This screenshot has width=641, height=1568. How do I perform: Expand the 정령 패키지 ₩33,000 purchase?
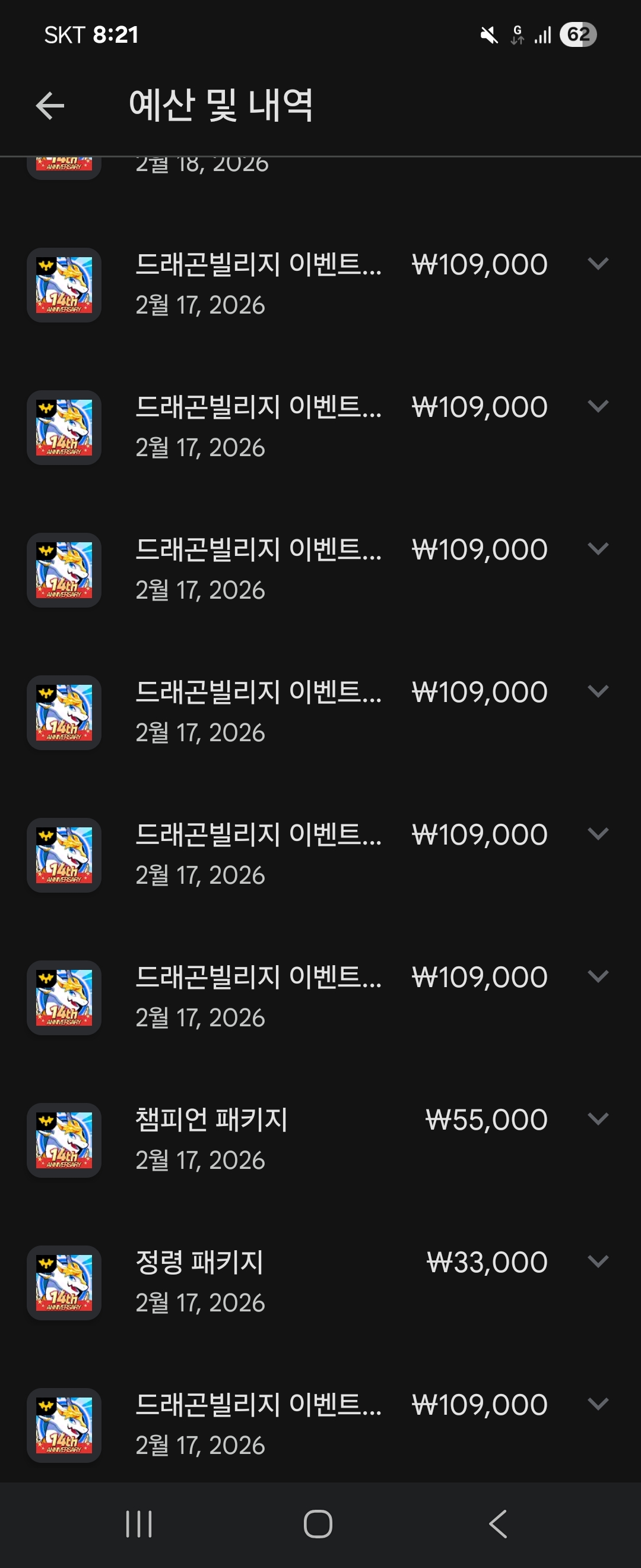point(598,1261)
